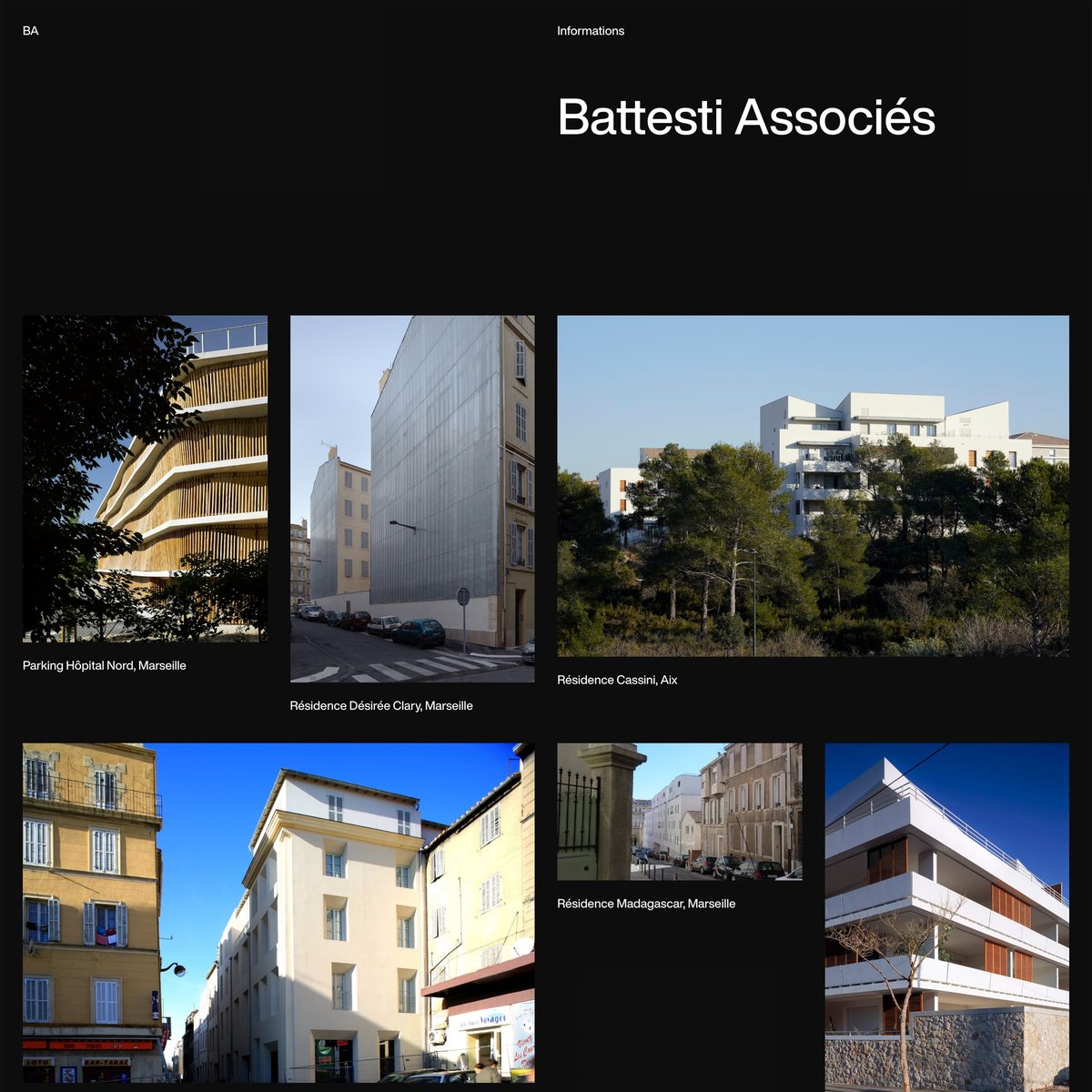Open the Informations page
This screenshot has width=1092, height=1092.
click(591, 31)
